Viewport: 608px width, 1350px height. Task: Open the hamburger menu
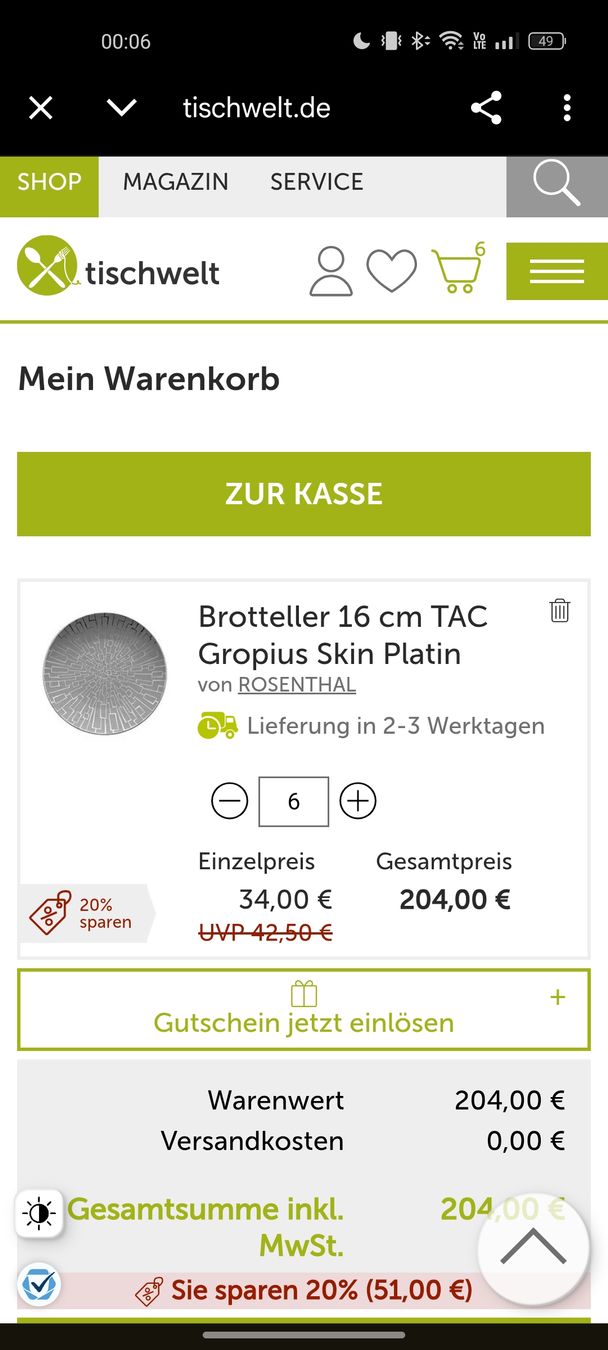click(557, 271)
